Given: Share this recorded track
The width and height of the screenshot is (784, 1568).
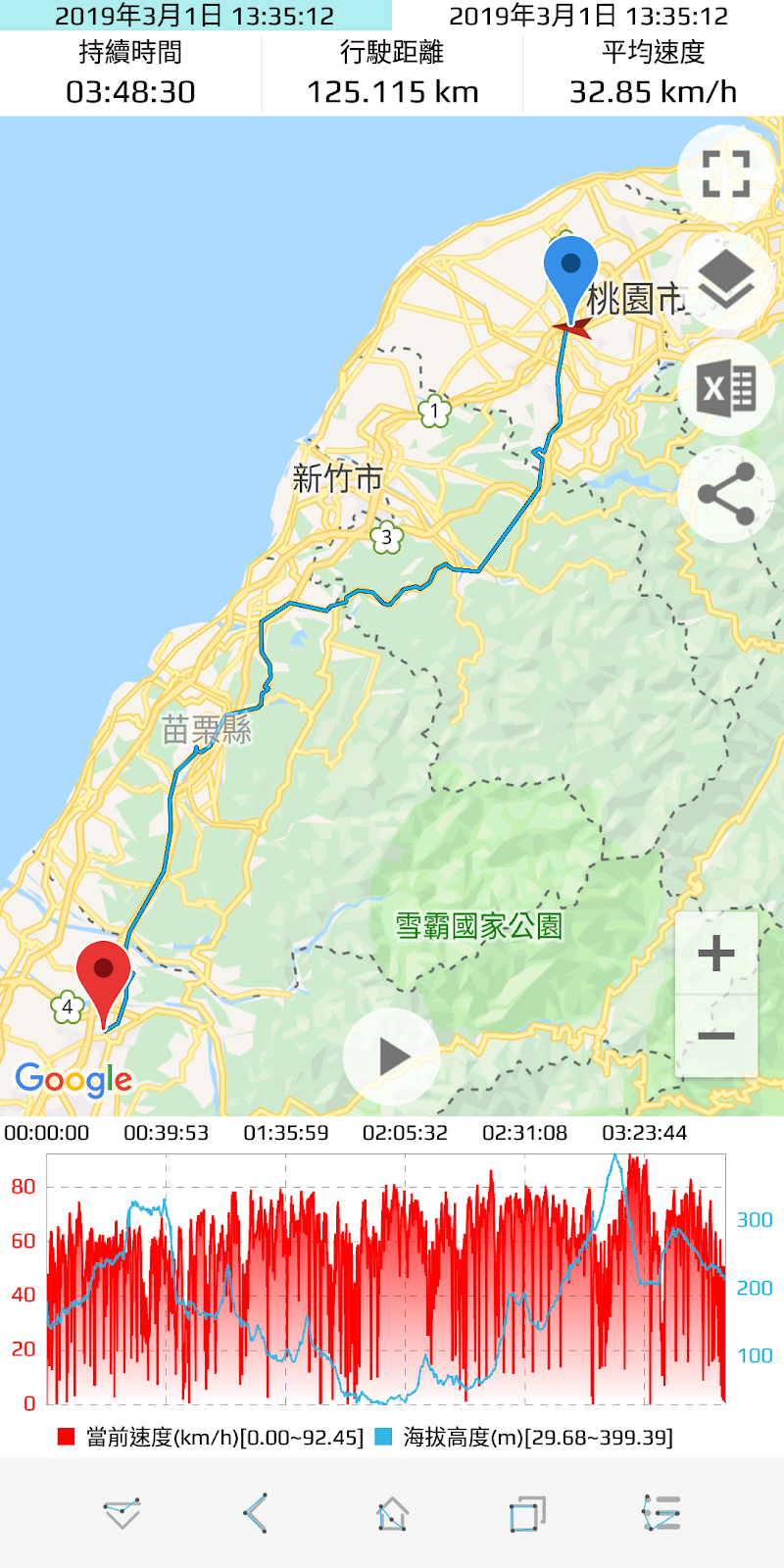Looking at the screenshot, I should tap(725, 494).
